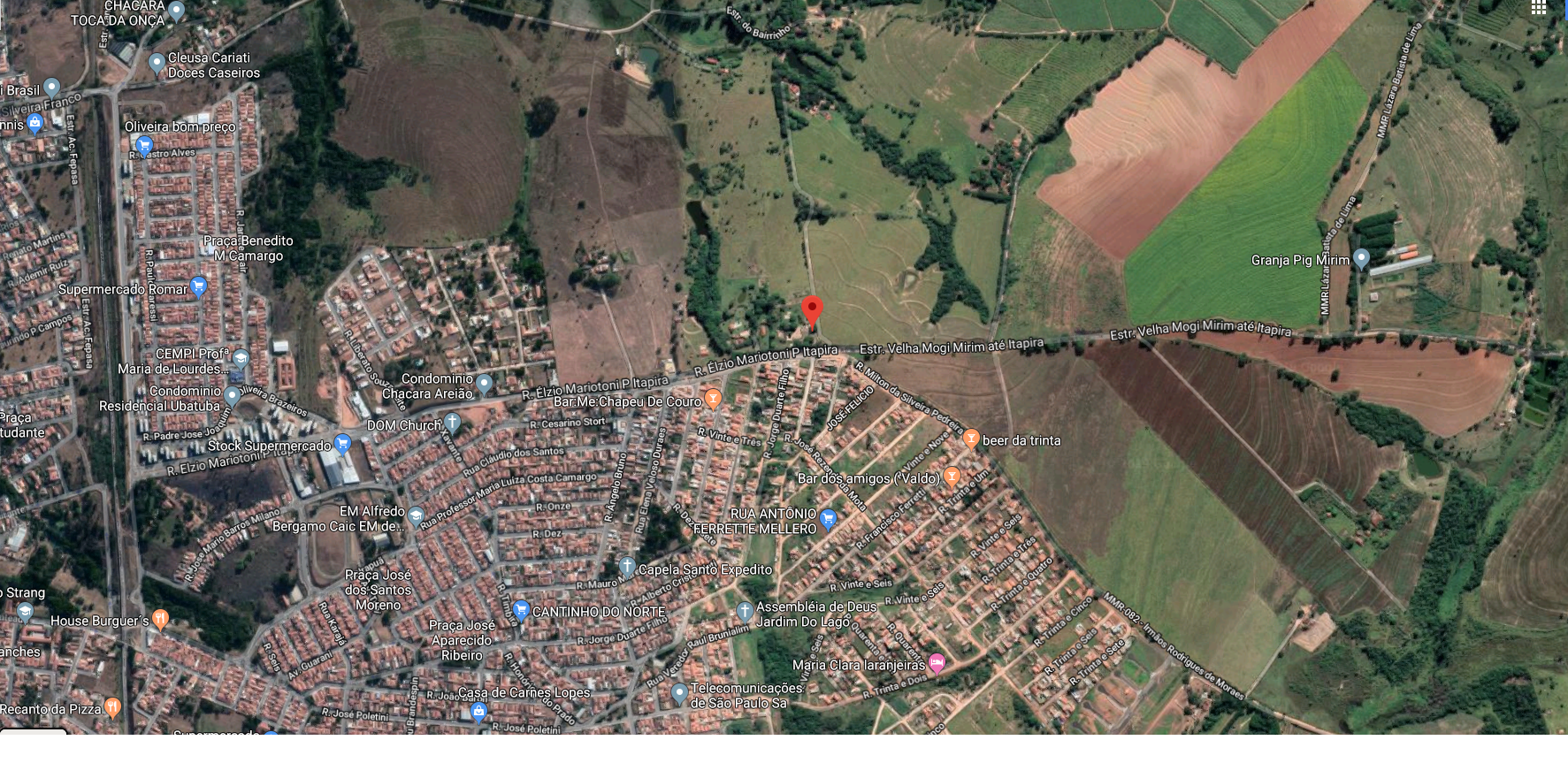This screenshot has height=763, width=1568.
Task: Open Granja Pig Mirim place marker
Action: pyautogui.click(x=1361, y=258)
